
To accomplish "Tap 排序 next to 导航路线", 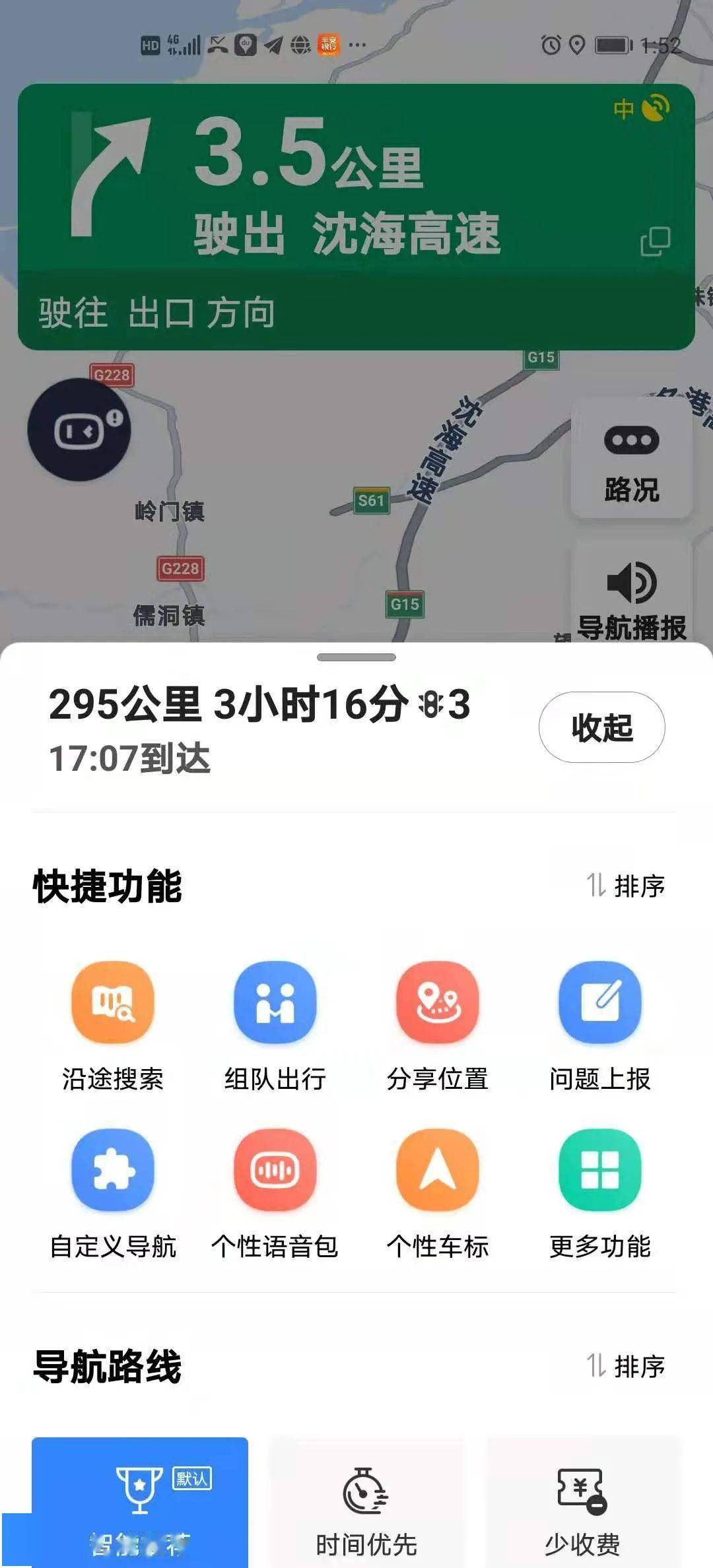I will coord(626,1366).
